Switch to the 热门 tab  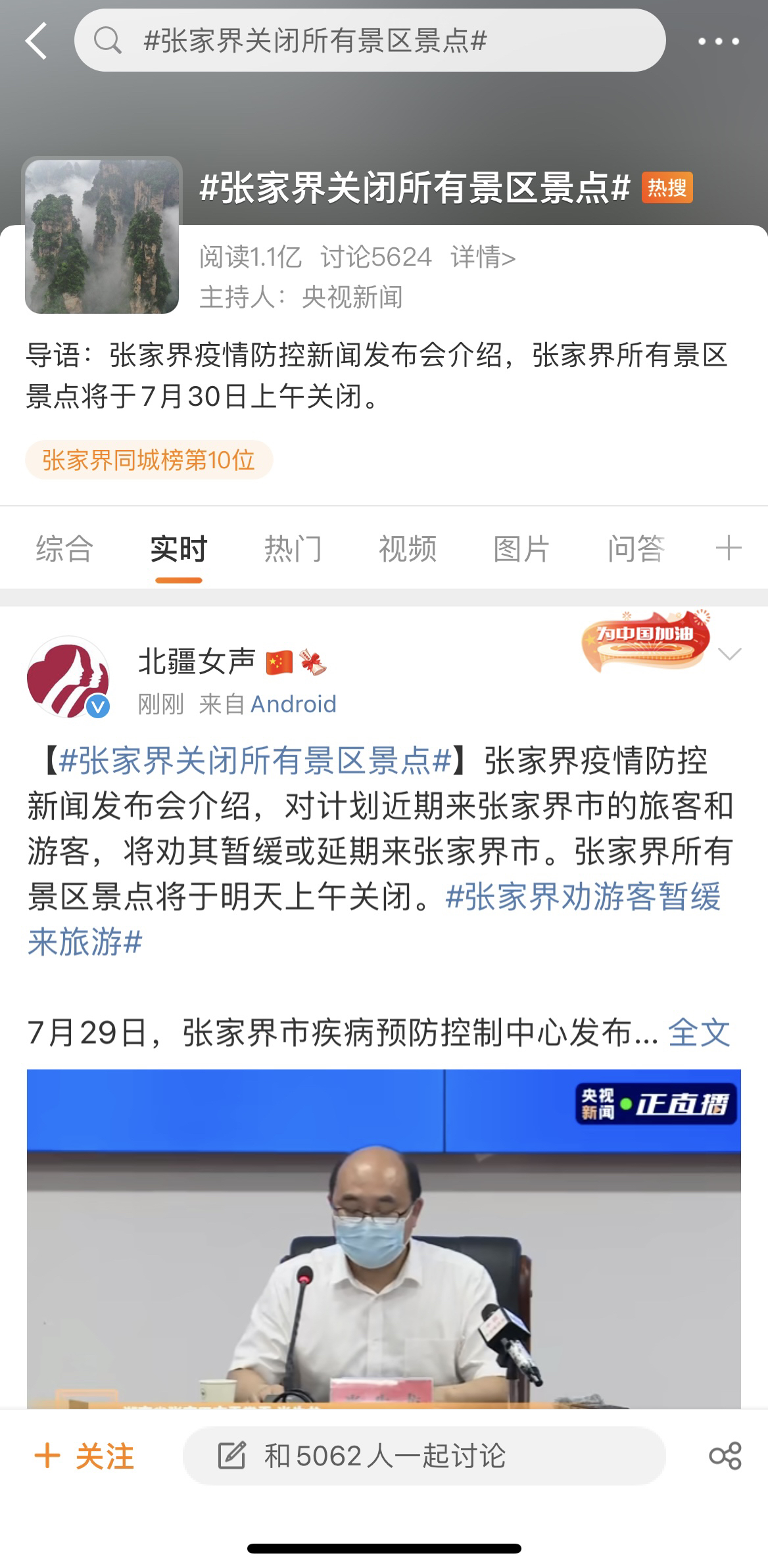click(x=293, y=549)
